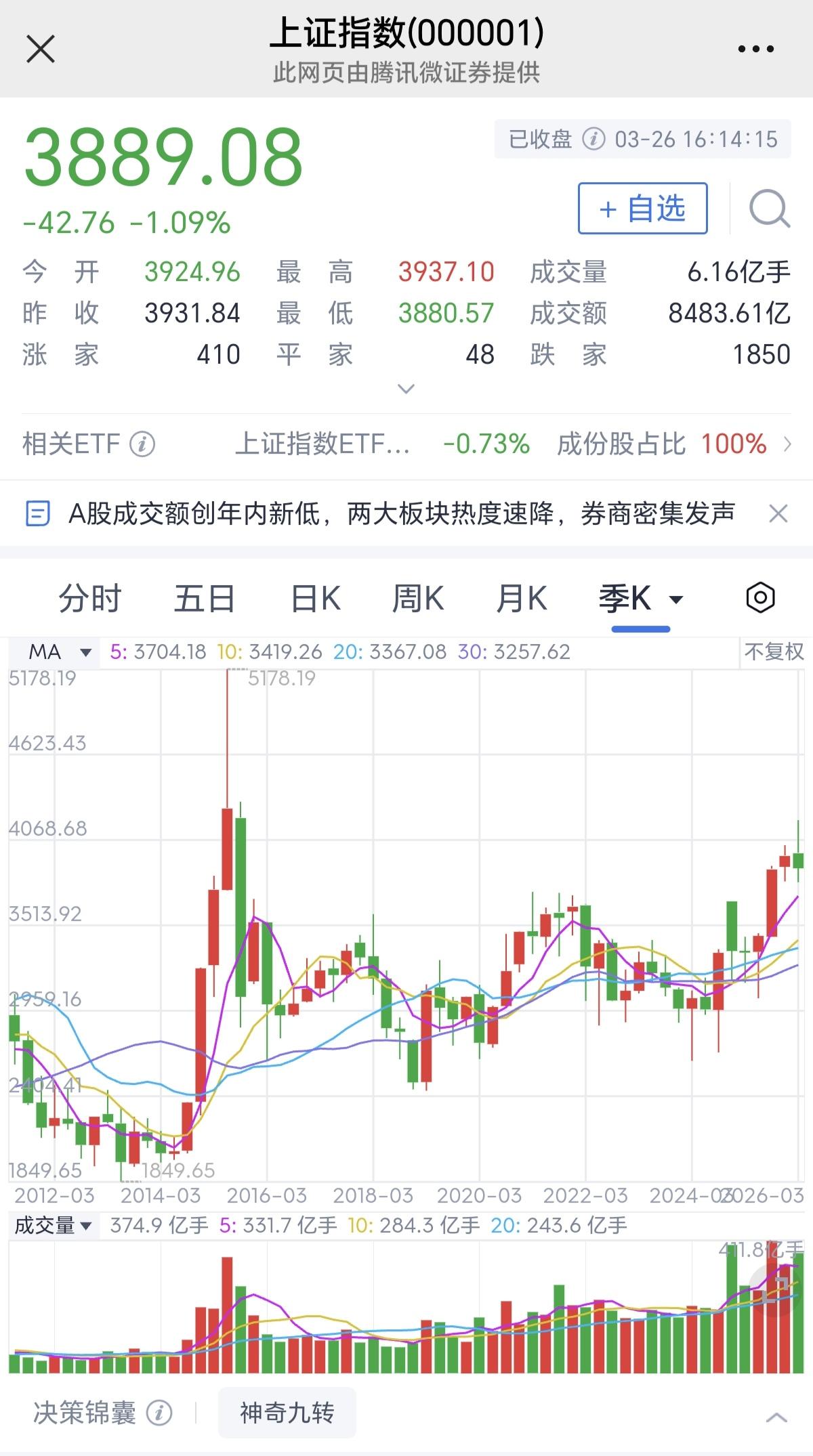The image size is (813, 1456).
Task: Switch chart to 分时 view
Action: [x=90, y=598]
